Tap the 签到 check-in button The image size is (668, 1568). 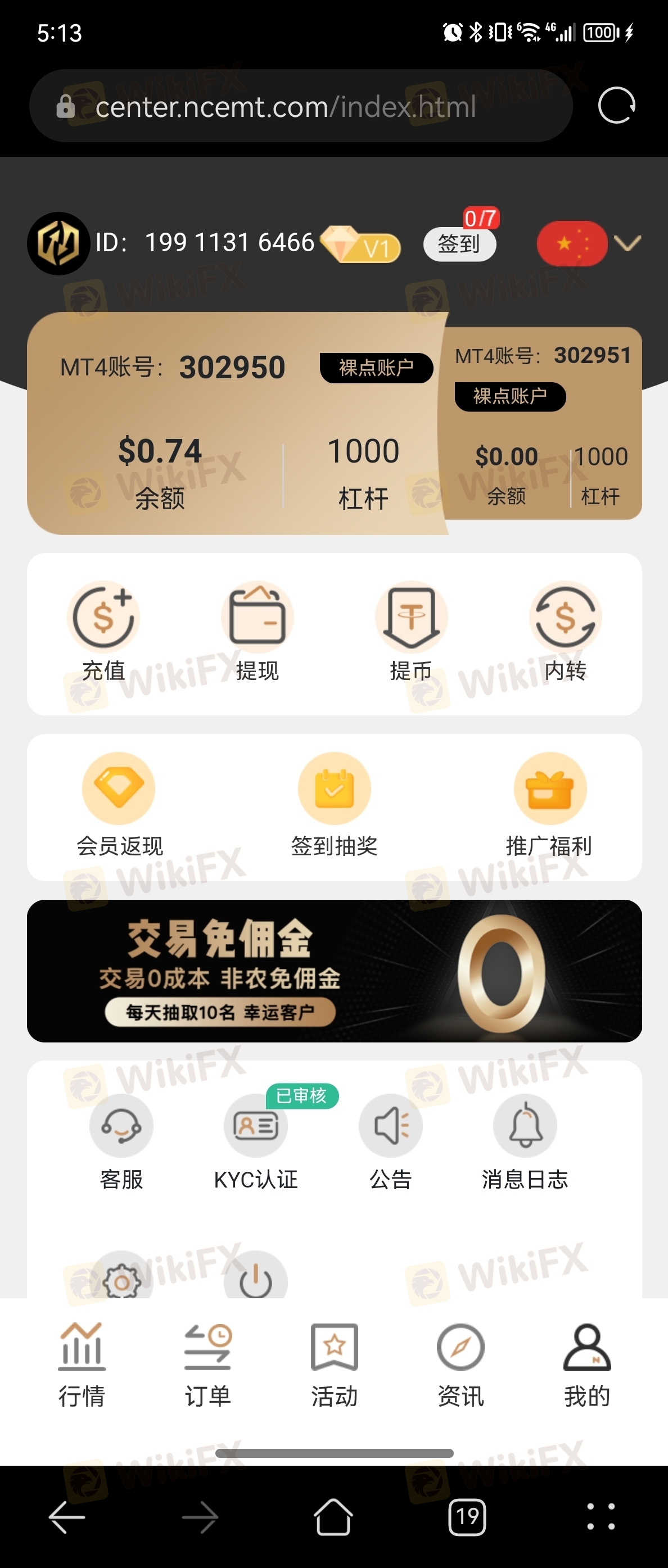[x=459, y=244]
